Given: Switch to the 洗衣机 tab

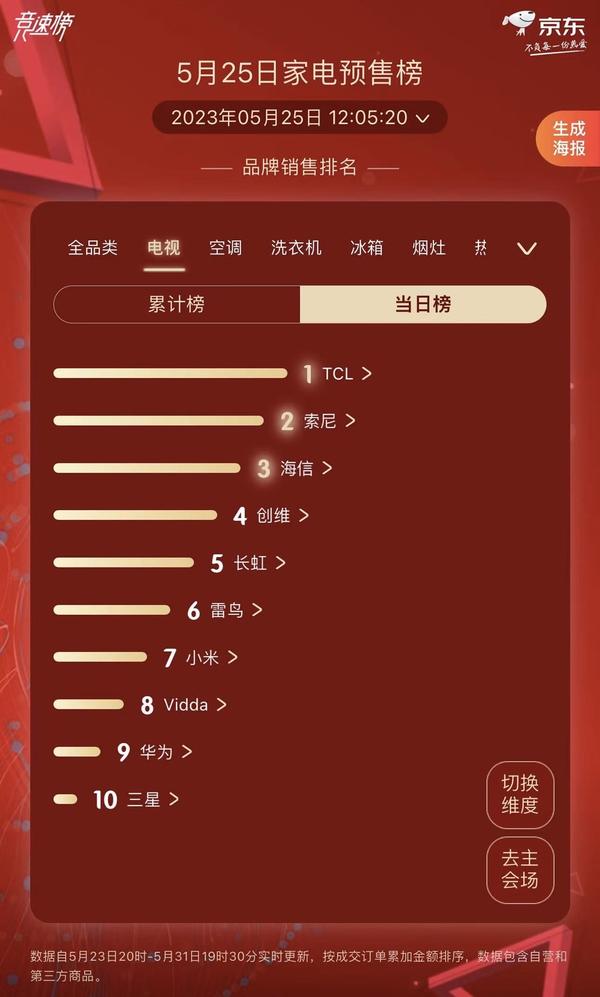Looking at the screenshot, I should (x=296, y=247).
